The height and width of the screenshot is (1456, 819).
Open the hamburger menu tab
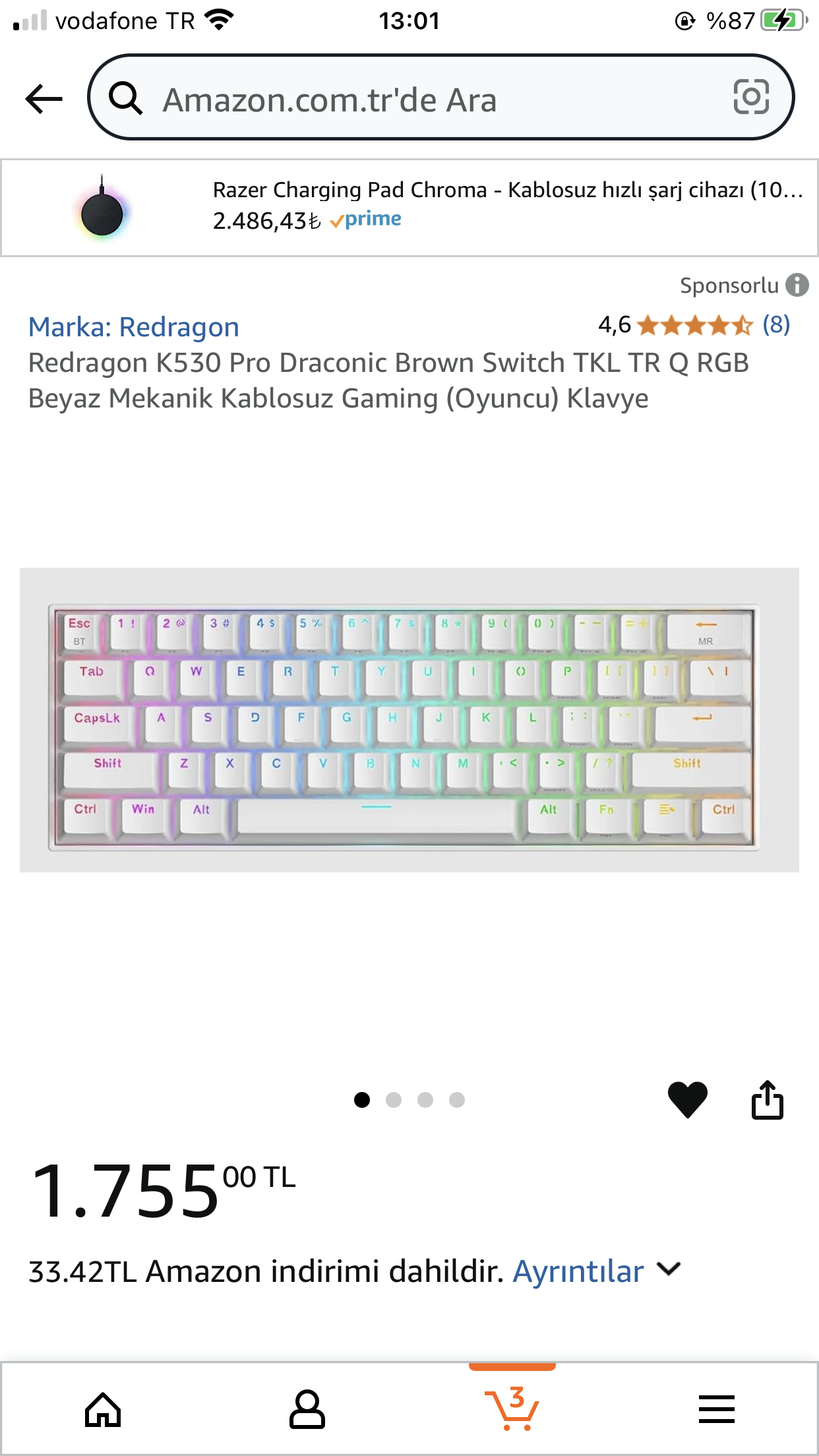(x=716, y=1410)
